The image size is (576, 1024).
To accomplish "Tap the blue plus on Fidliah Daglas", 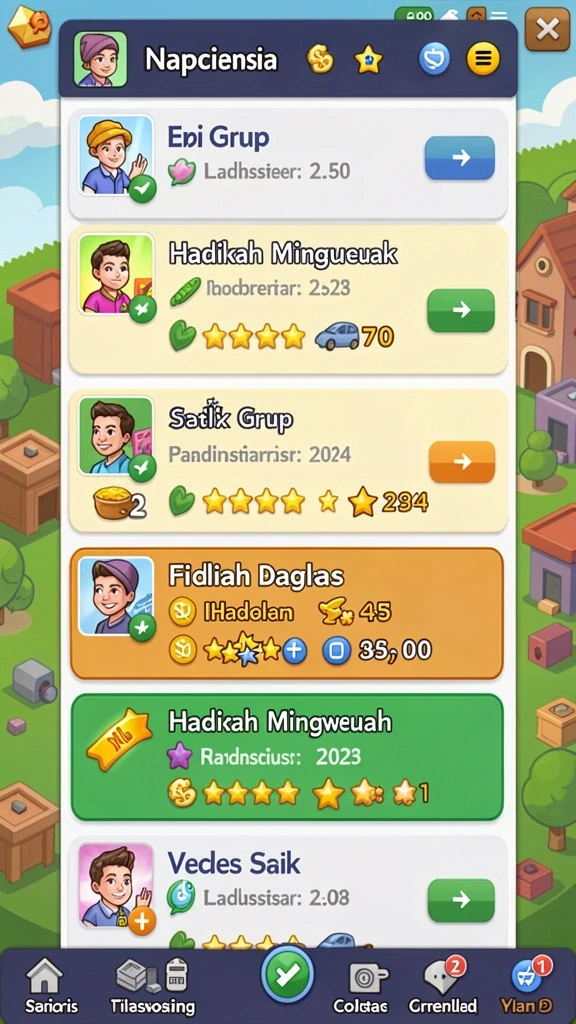I will click(x=295, y=650).
